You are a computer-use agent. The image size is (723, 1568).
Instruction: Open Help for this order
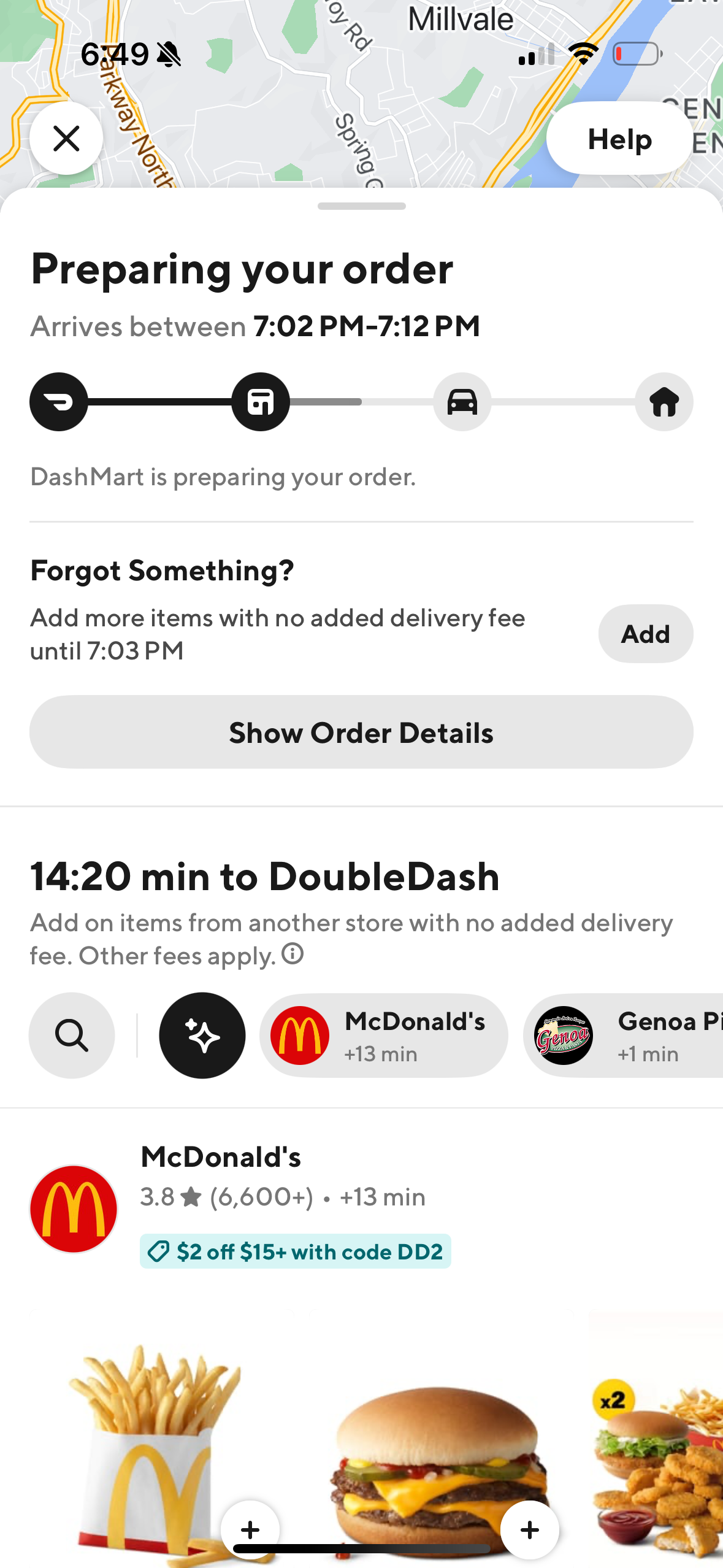(x=619, y=139)
